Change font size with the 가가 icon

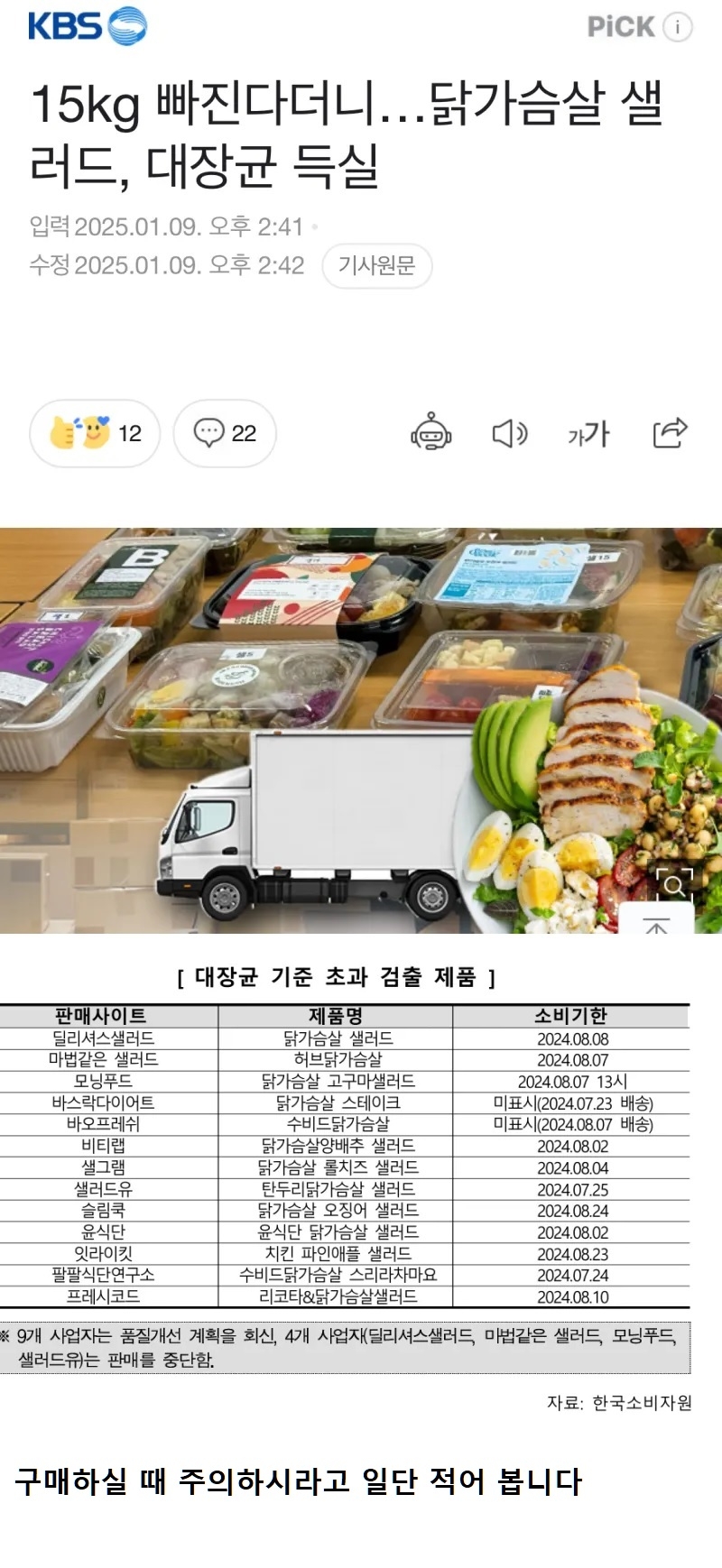(588, 434)
